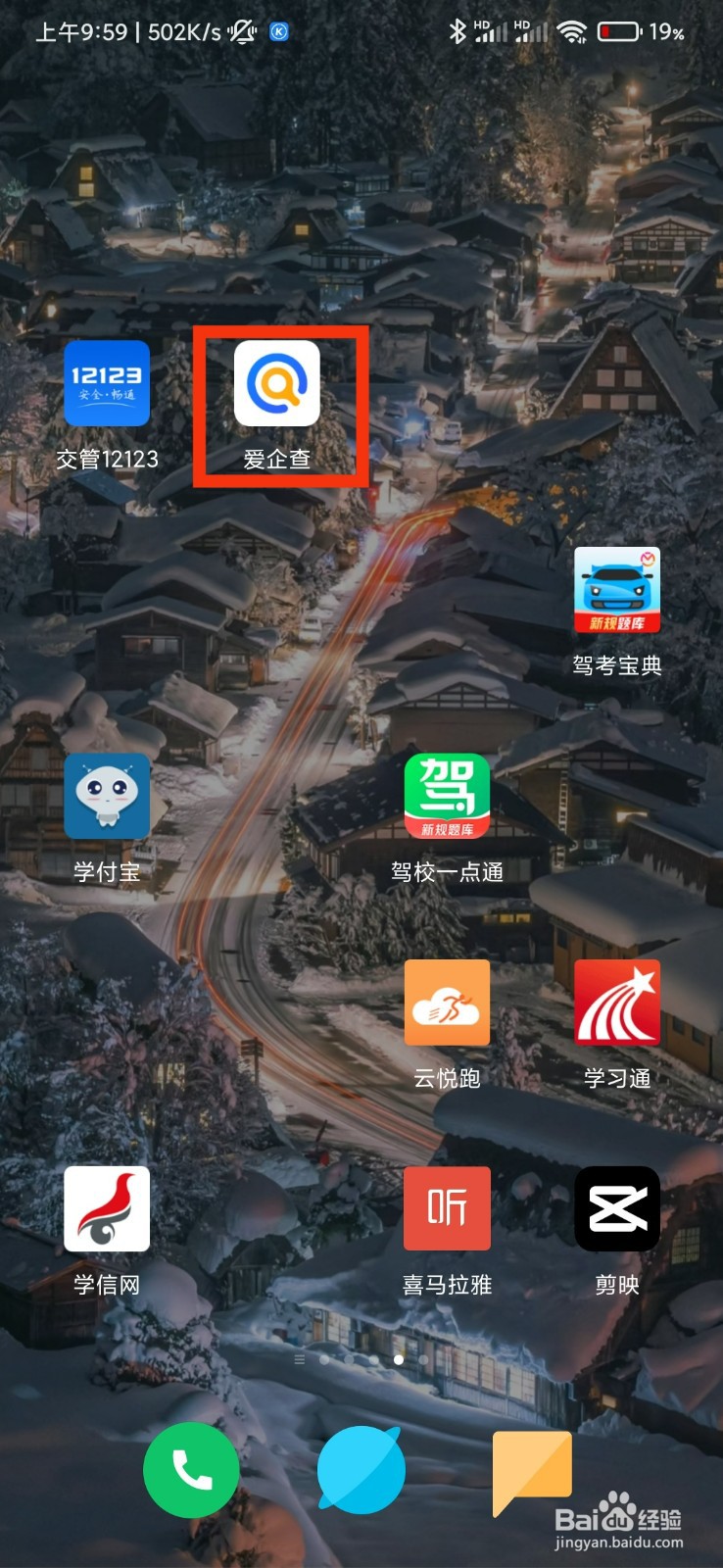Launch 喜马拉雅 audio app

click(447, 1208)
